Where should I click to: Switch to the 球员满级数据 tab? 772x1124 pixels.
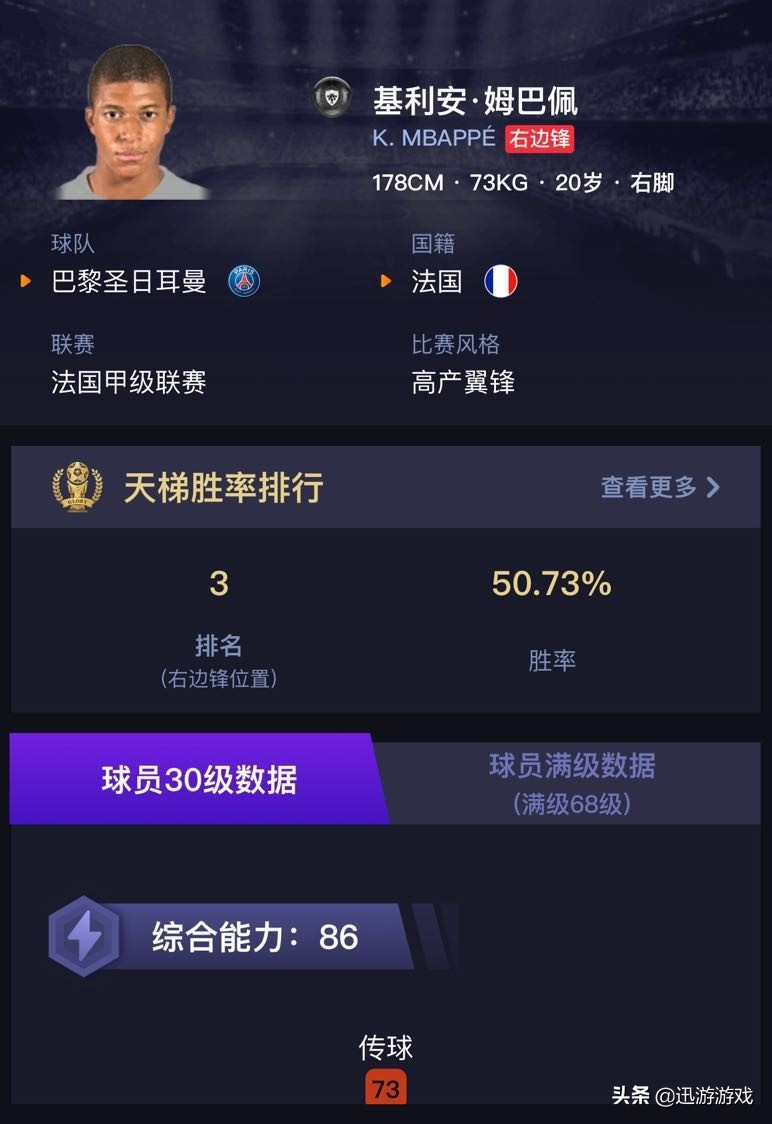(572, 782)
